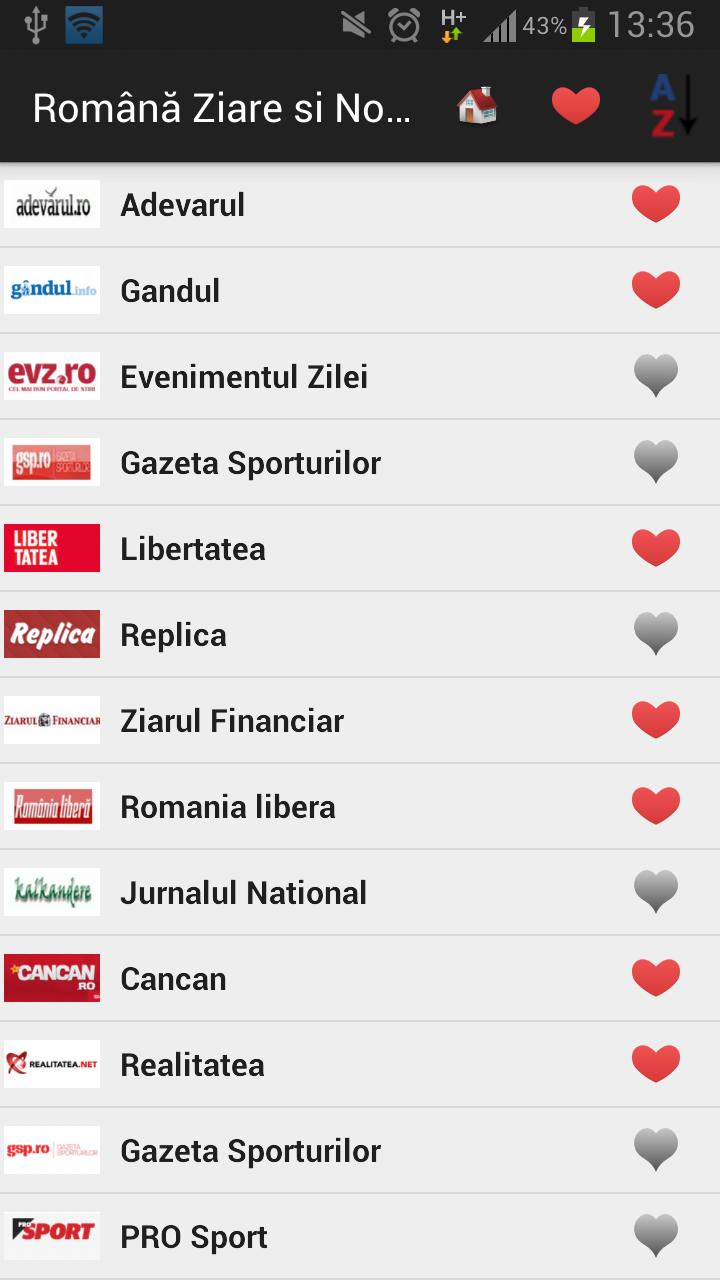Open Ziarul Financiar

360,721
